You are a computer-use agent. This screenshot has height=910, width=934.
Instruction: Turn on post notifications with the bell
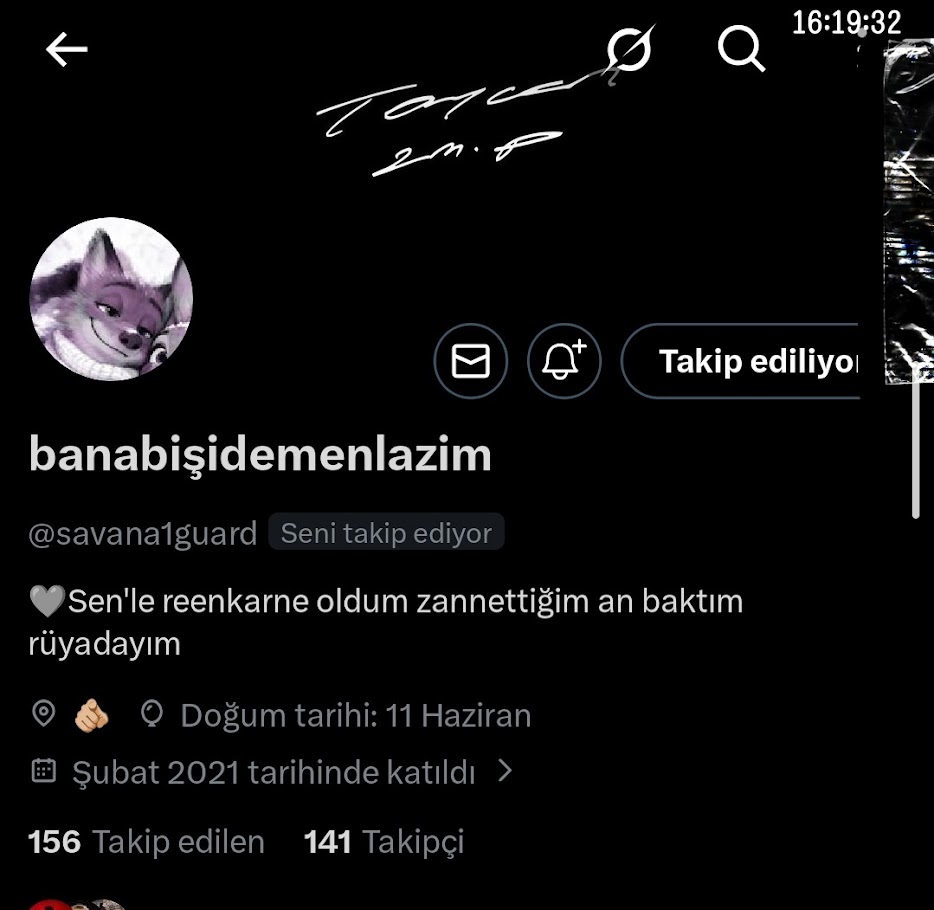click(564, 360)
